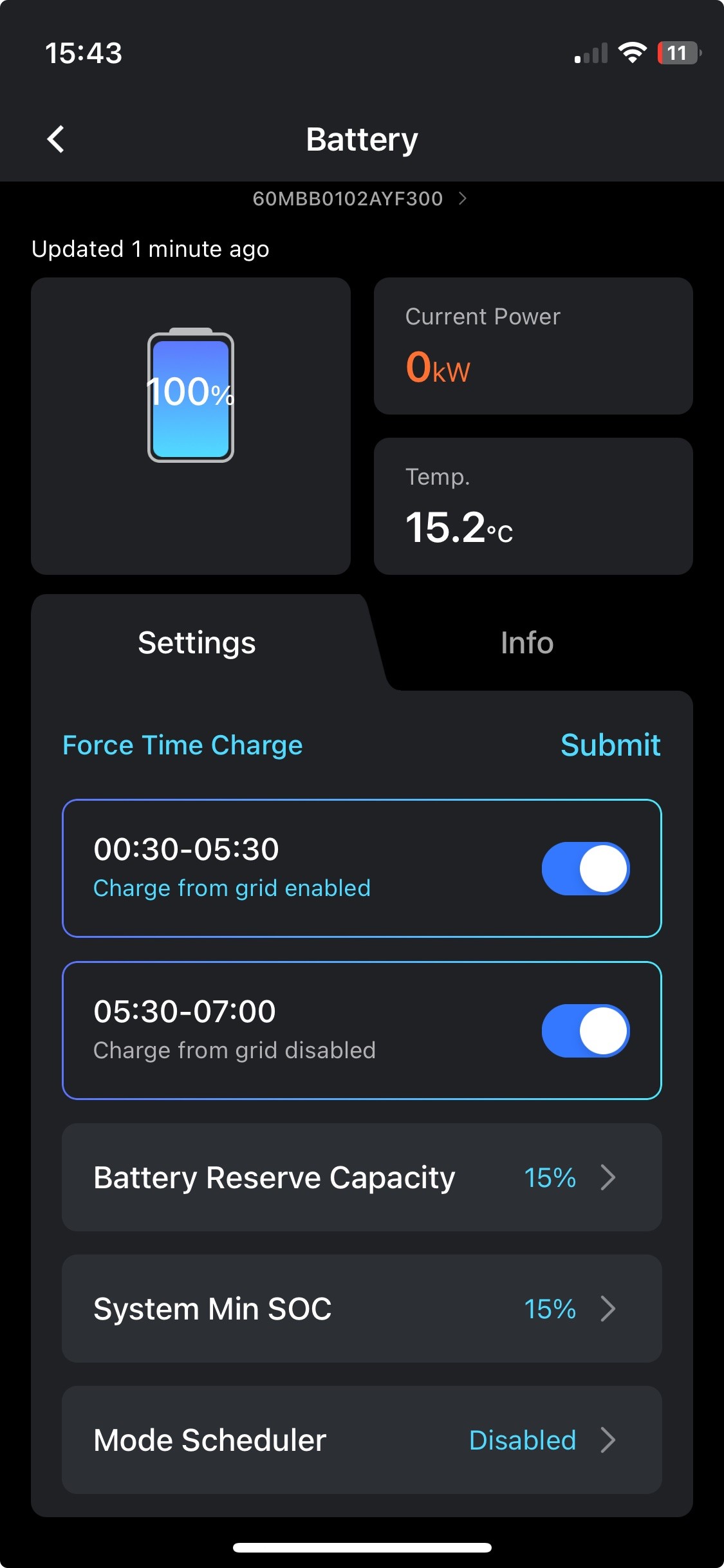Open device 60MBB0102AYF300 details
The width and height of the screenshot is (724, 1568).
tap(359, 199)
